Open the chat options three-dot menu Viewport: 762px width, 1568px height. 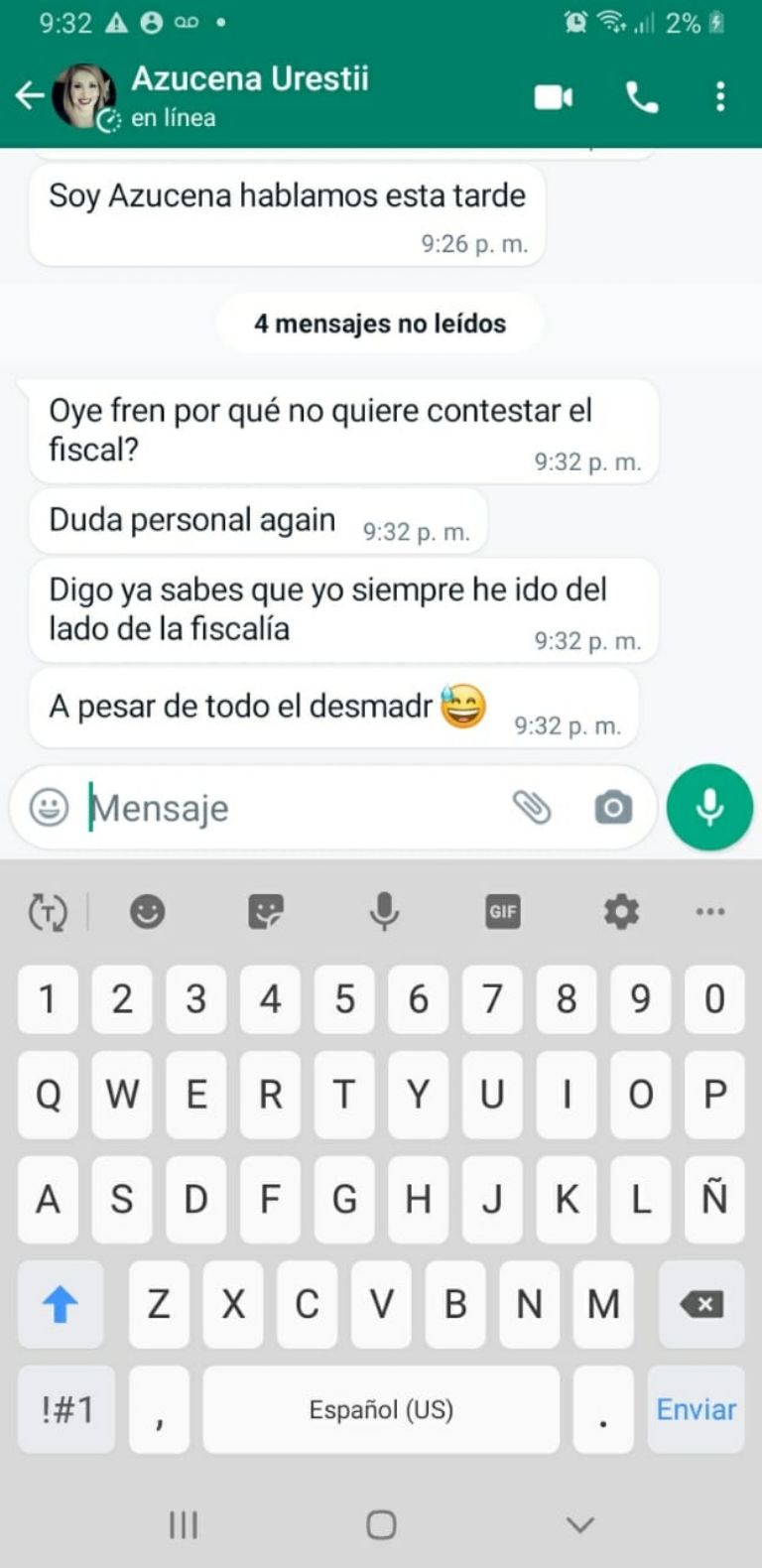pyautogui.click(x=720, y=96)
